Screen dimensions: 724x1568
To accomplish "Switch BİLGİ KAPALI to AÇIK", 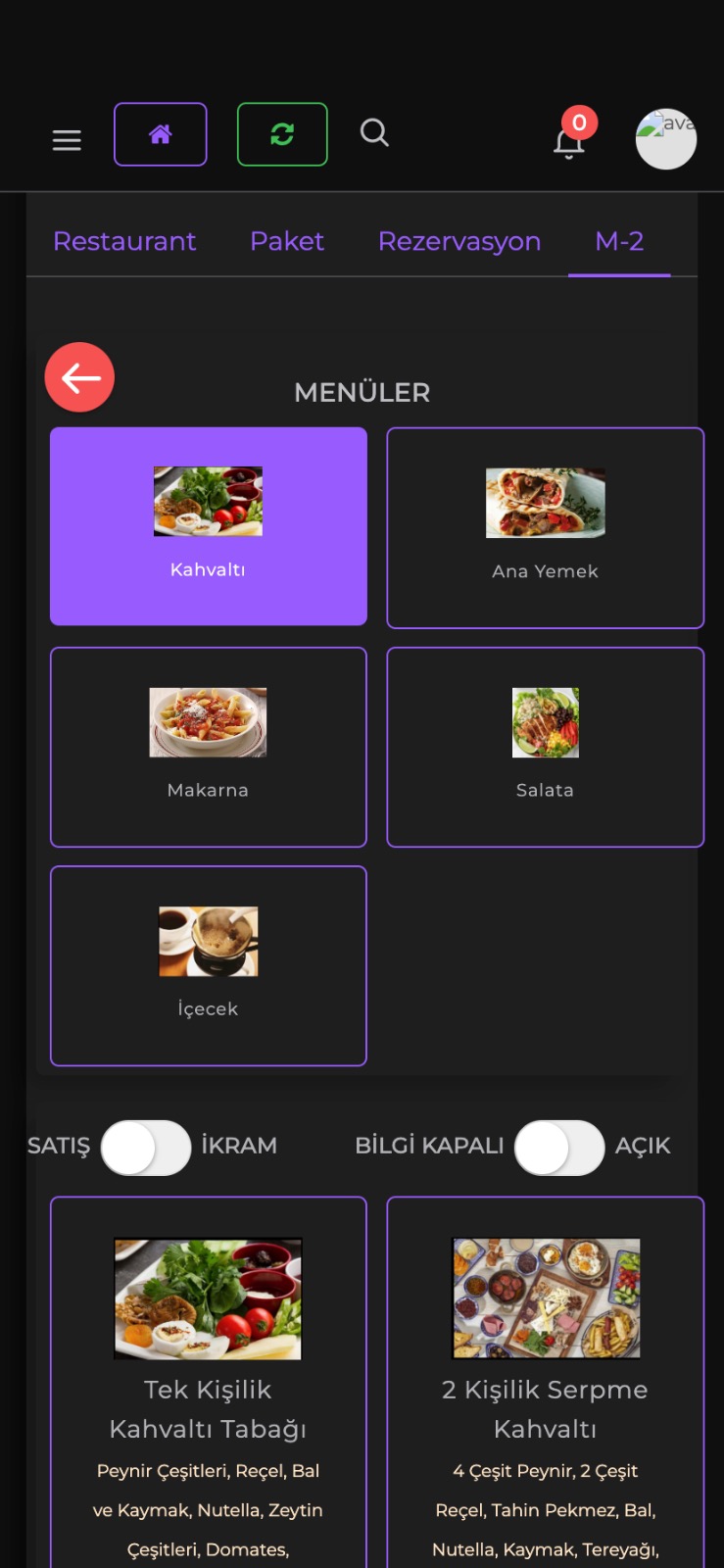I will coord(559,1147).
